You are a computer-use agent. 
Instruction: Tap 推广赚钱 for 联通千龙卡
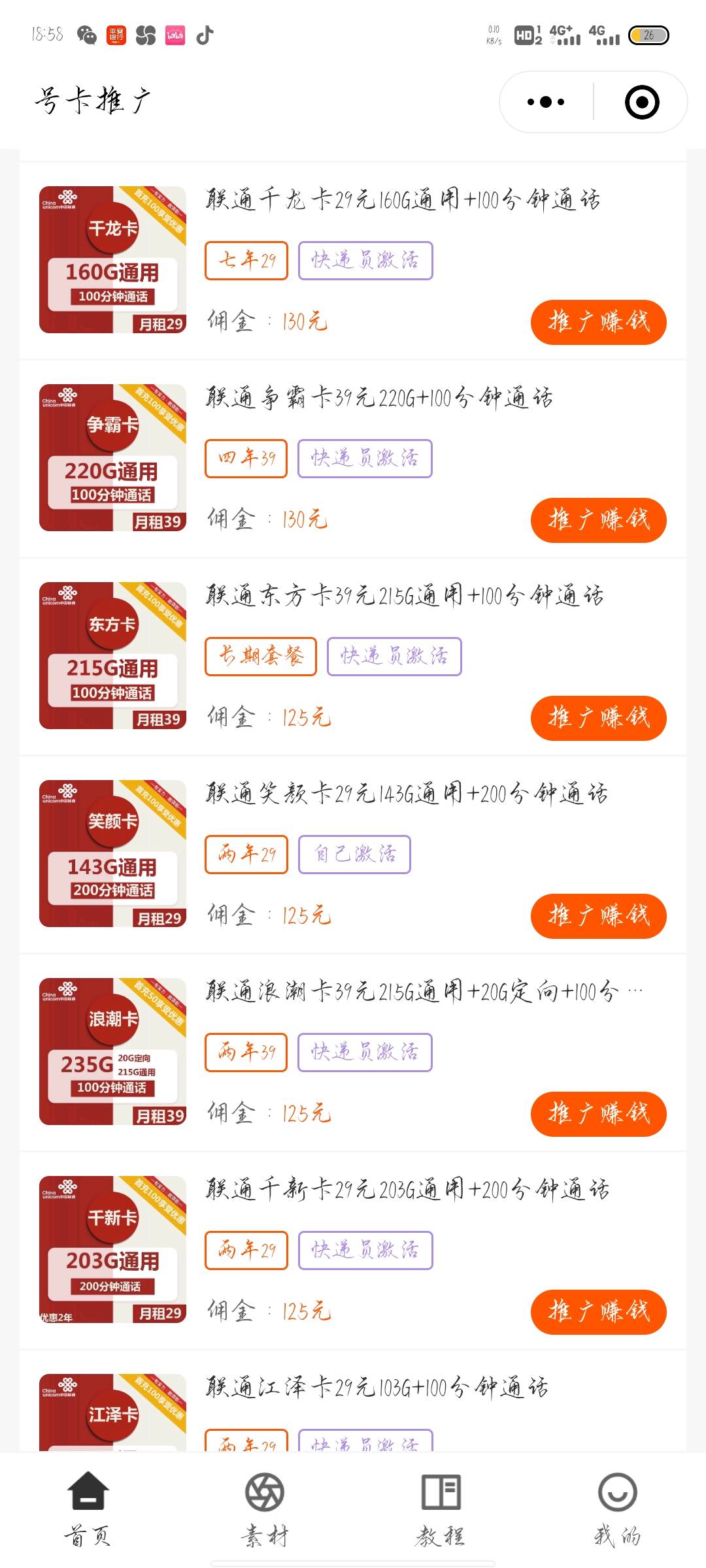pos(598,321)
